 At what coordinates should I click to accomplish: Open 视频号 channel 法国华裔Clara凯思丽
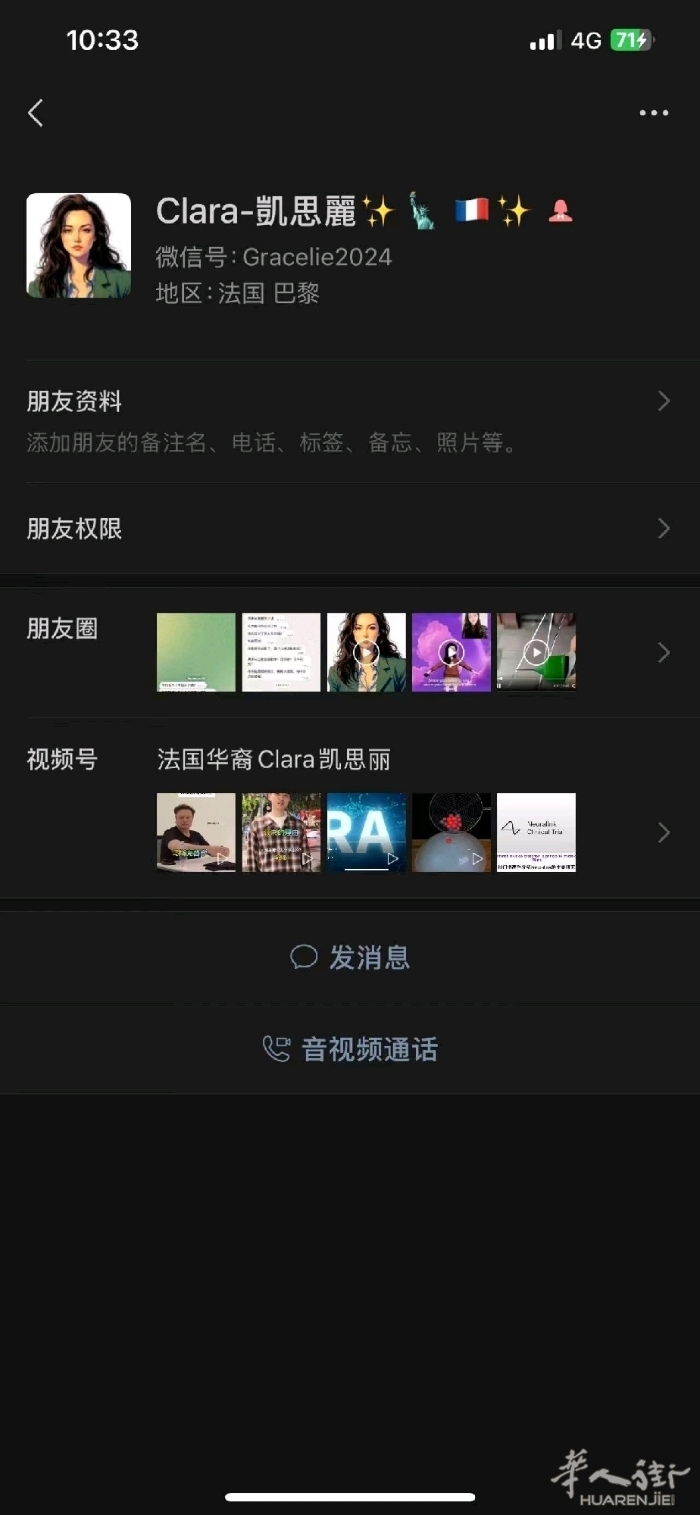348,810
